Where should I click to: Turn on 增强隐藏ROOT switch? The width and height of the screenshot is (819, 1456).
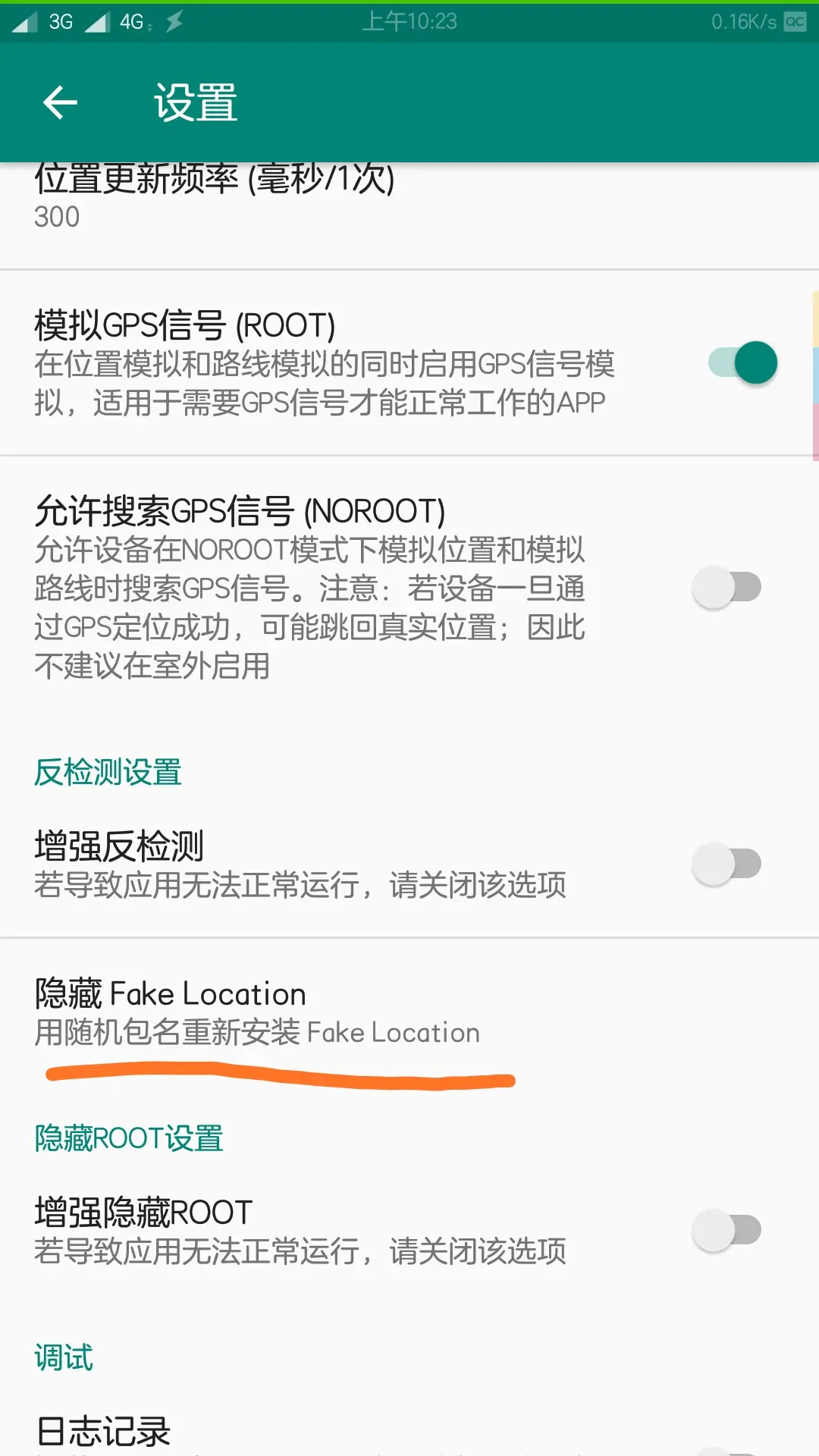click(726, 1230)
